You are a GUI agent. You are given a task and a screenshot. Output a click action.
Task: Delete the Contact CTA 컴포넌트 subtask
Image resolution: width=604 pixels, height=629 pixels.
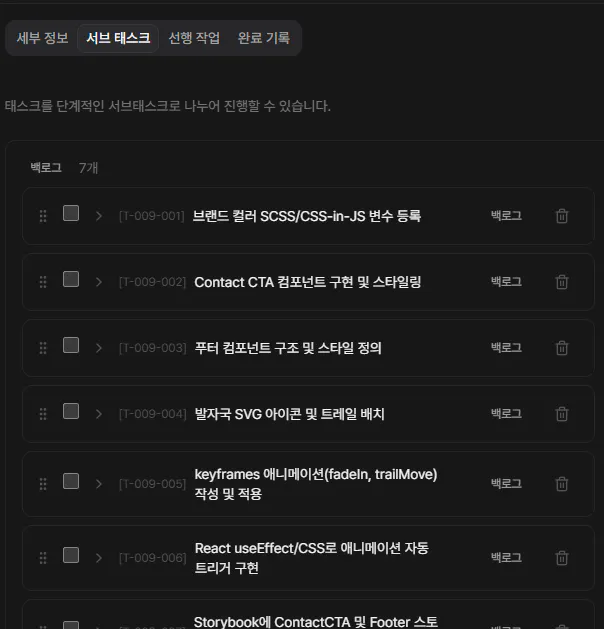pos(562,282)
